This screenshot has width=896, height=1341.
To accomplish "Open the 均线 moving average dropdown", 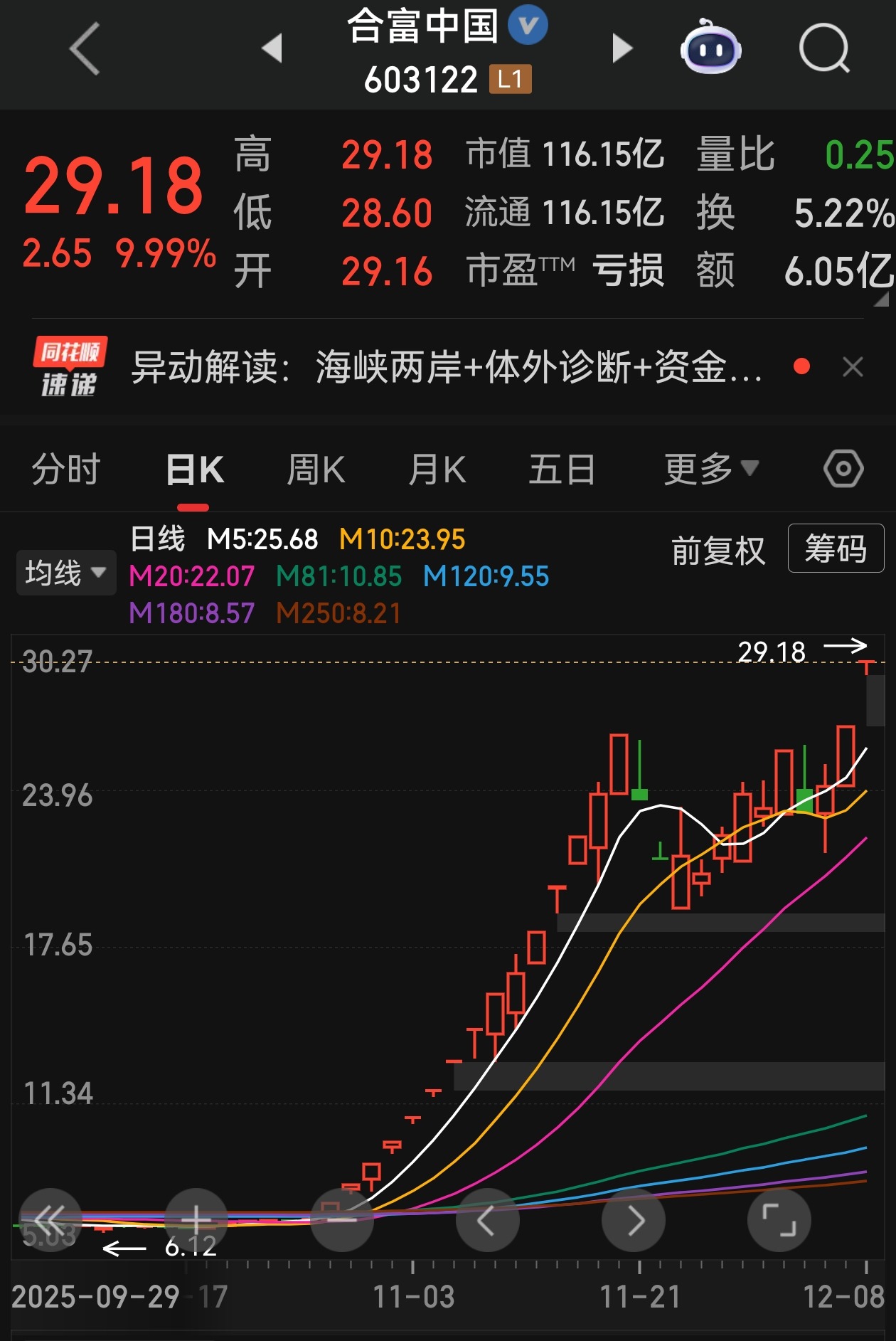I will (65, 572).
